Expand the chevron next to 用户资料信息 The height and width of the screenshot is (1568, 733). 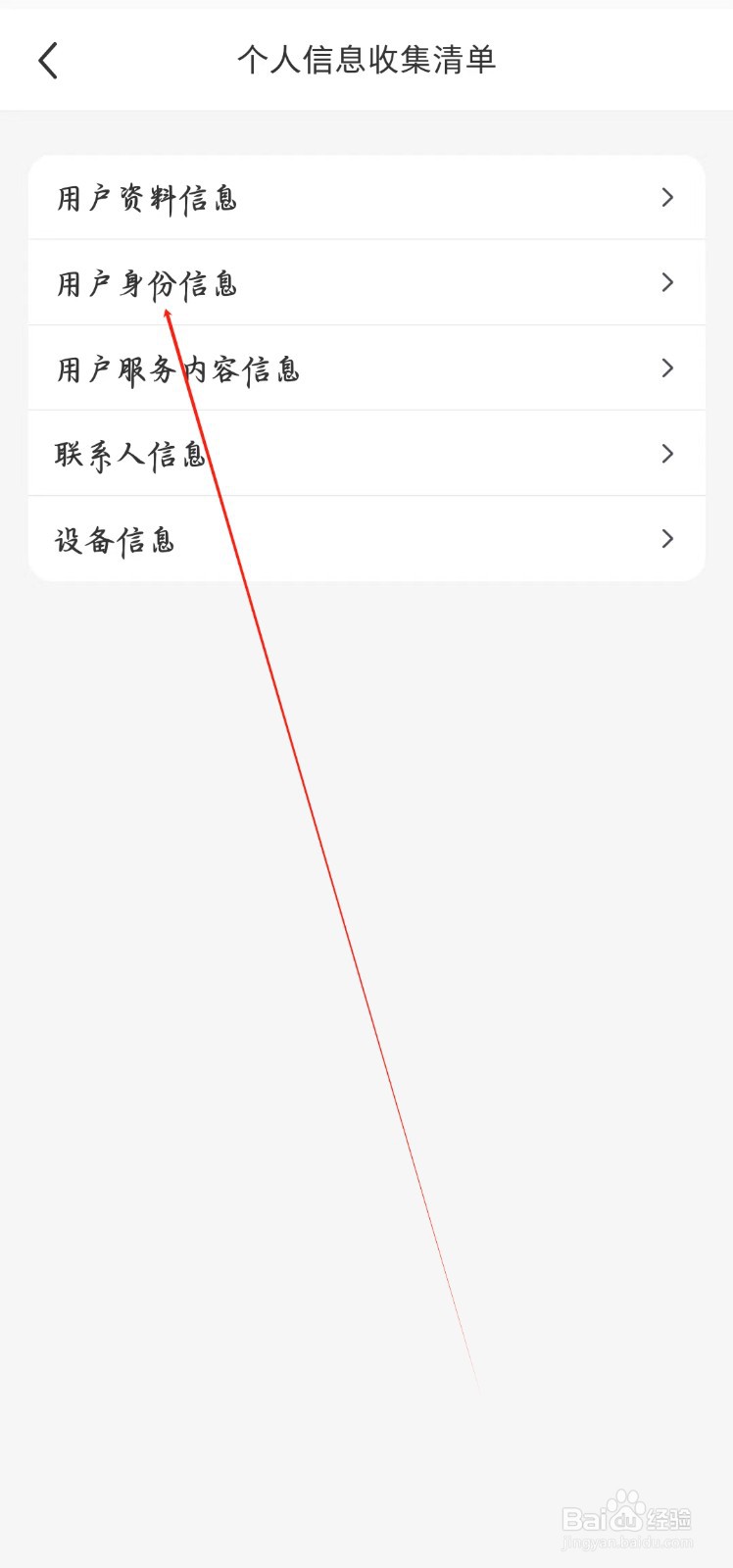pyautogui.click(x=667, y=197)
